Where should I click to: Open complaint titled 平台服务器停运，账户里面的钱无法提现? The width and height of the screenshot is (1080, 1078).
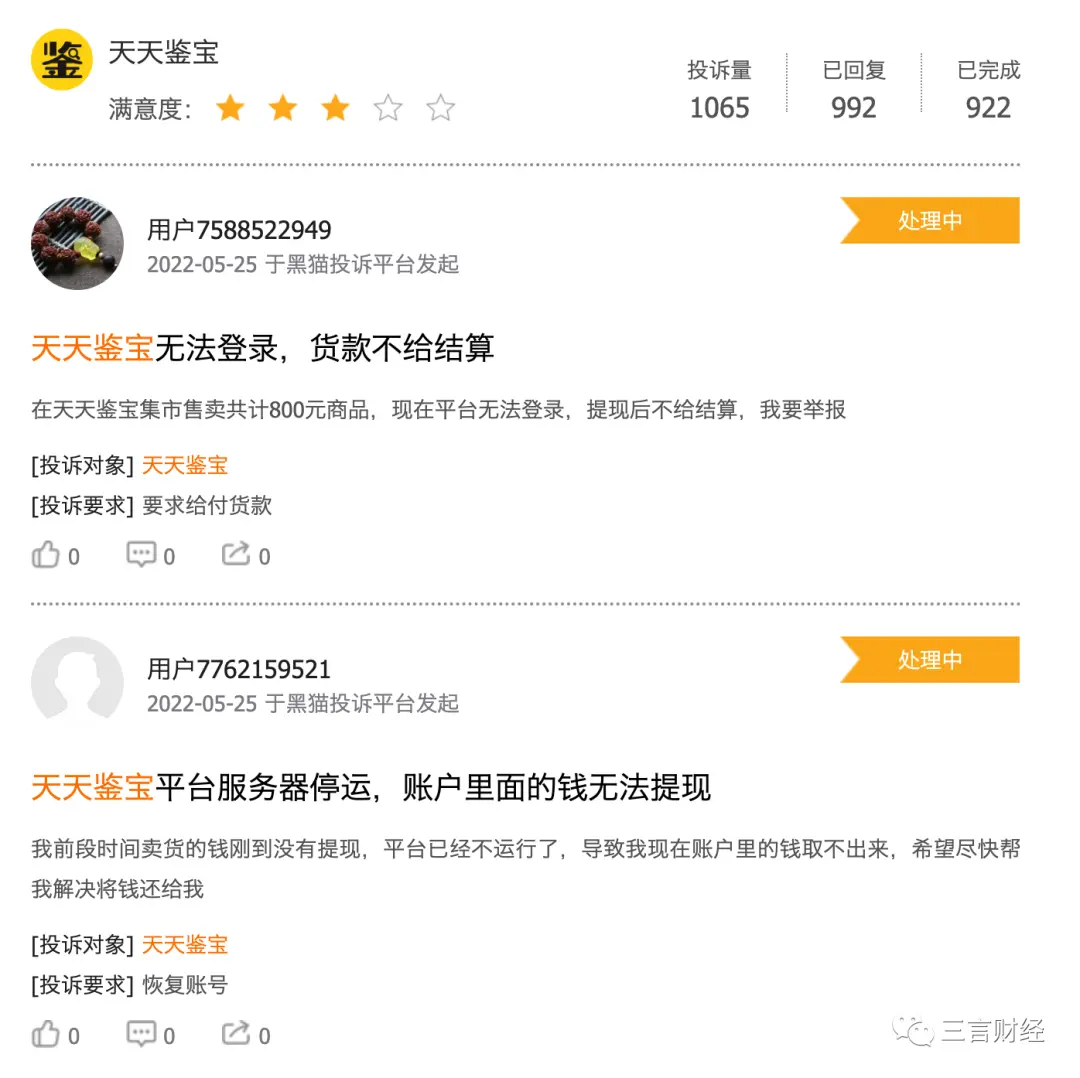pos(370,787)
